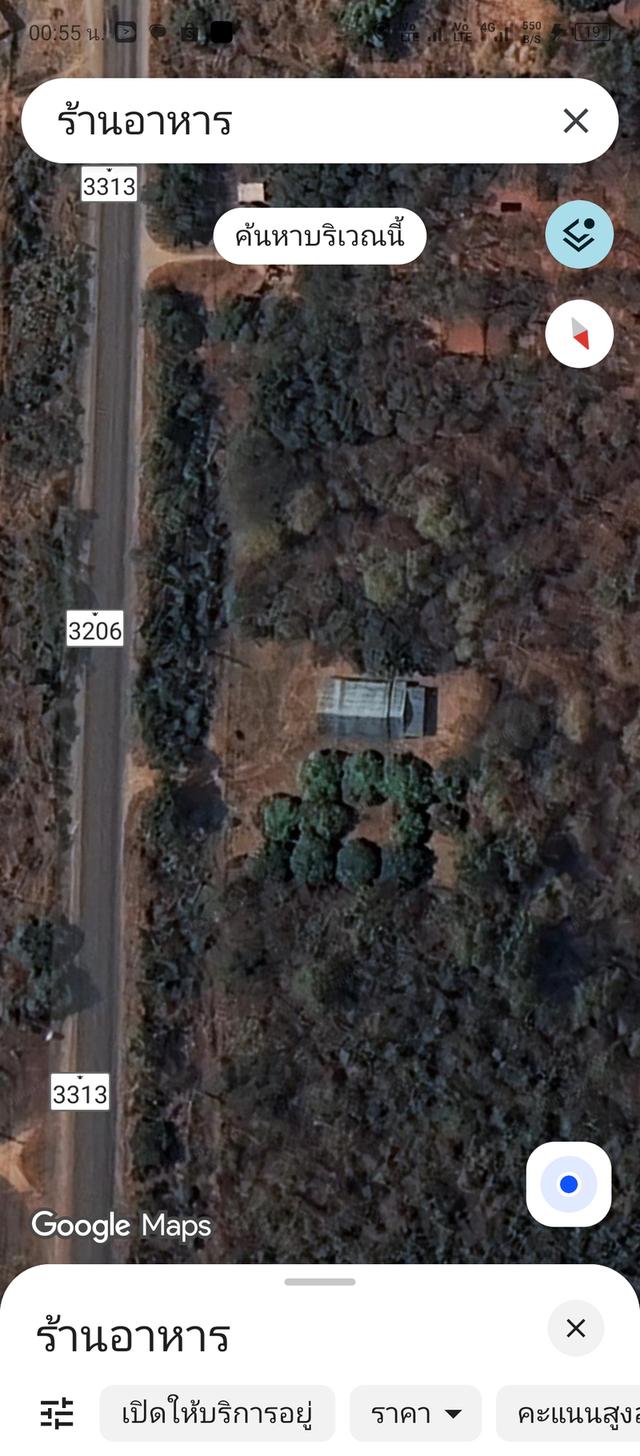
Task: Expand the ราคา dropdown
Action: (x=415, y=1413)
